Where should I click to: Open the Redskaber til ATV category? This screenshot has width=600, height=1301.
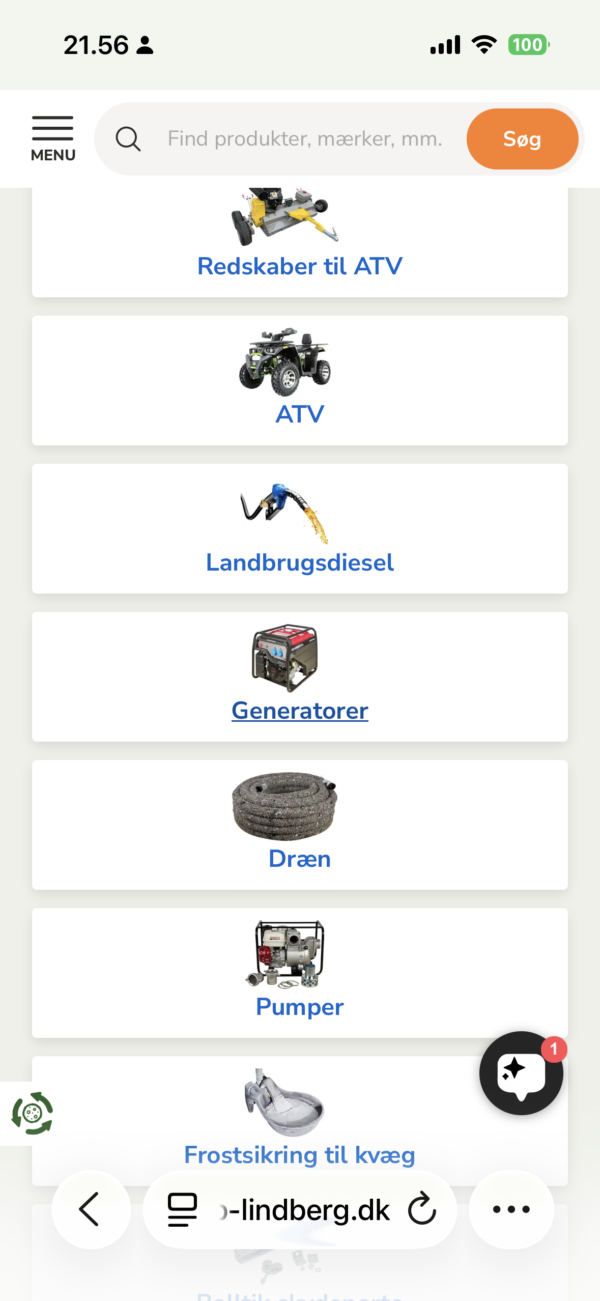300,266
